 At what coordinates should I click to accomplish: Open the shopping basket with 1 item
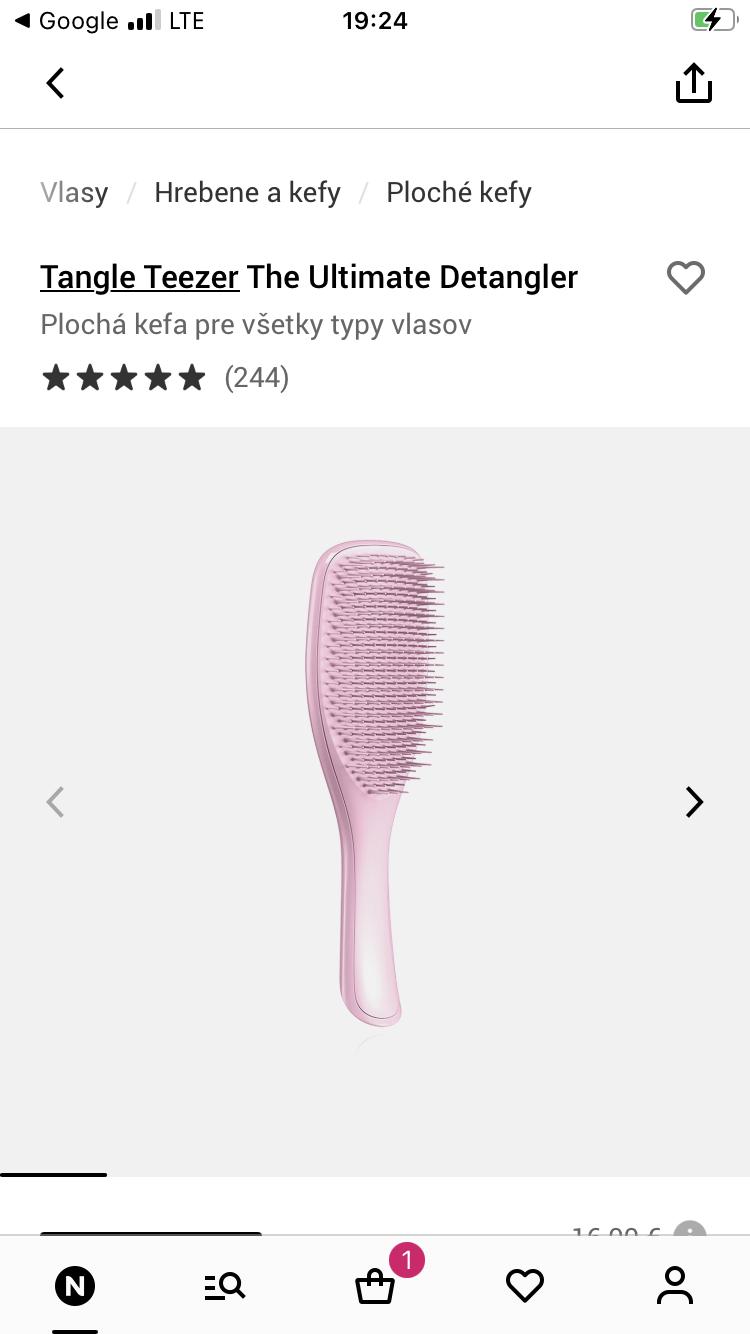pos(375,1286)
